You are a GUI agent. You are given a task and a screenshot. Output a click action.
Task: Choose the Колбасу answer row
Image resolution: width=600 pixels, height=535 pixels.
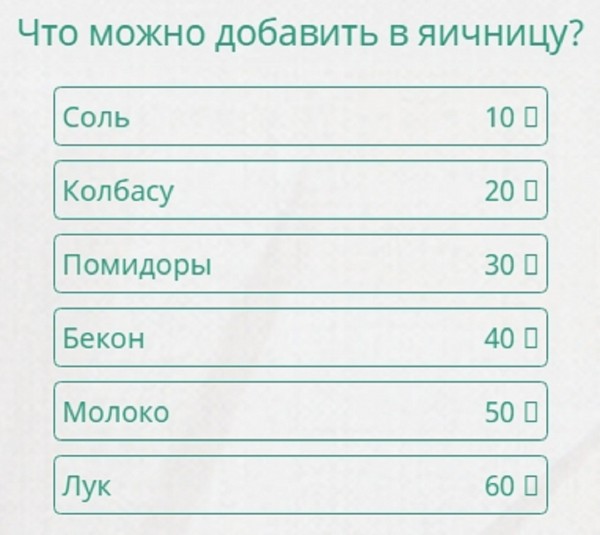coord(300,190)
